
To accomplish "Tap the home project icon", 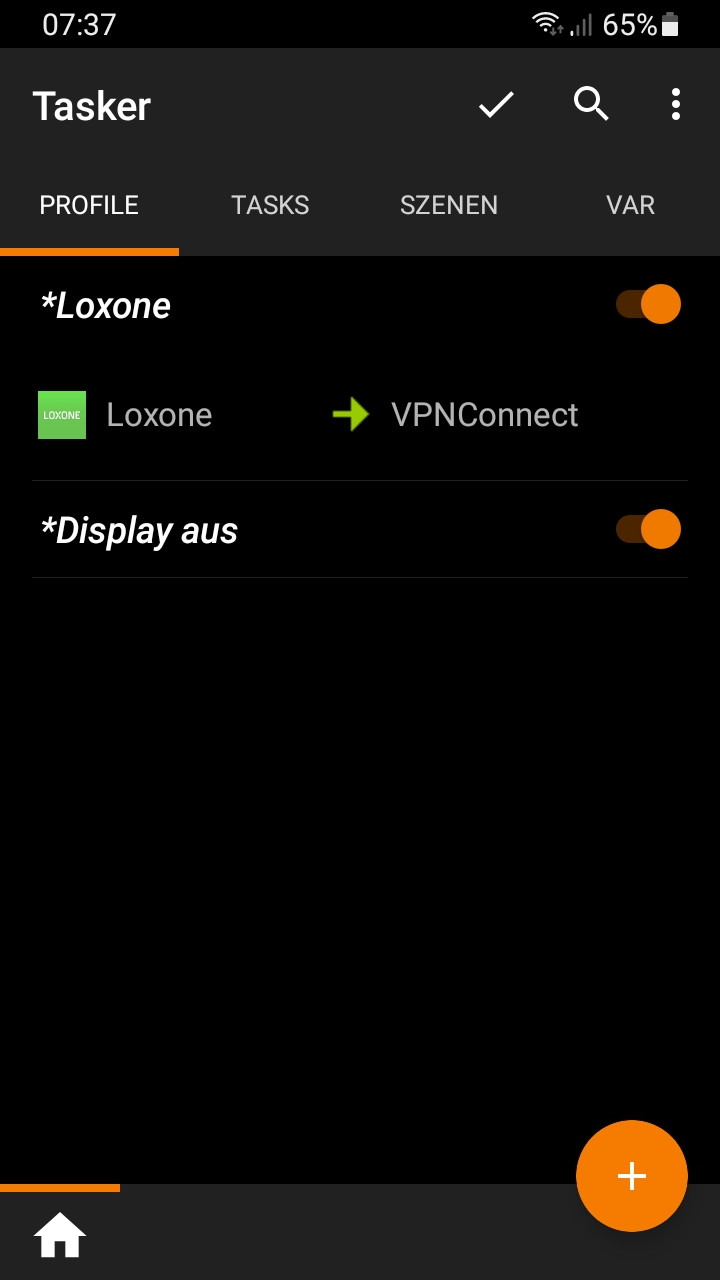I will point(60,1236).
